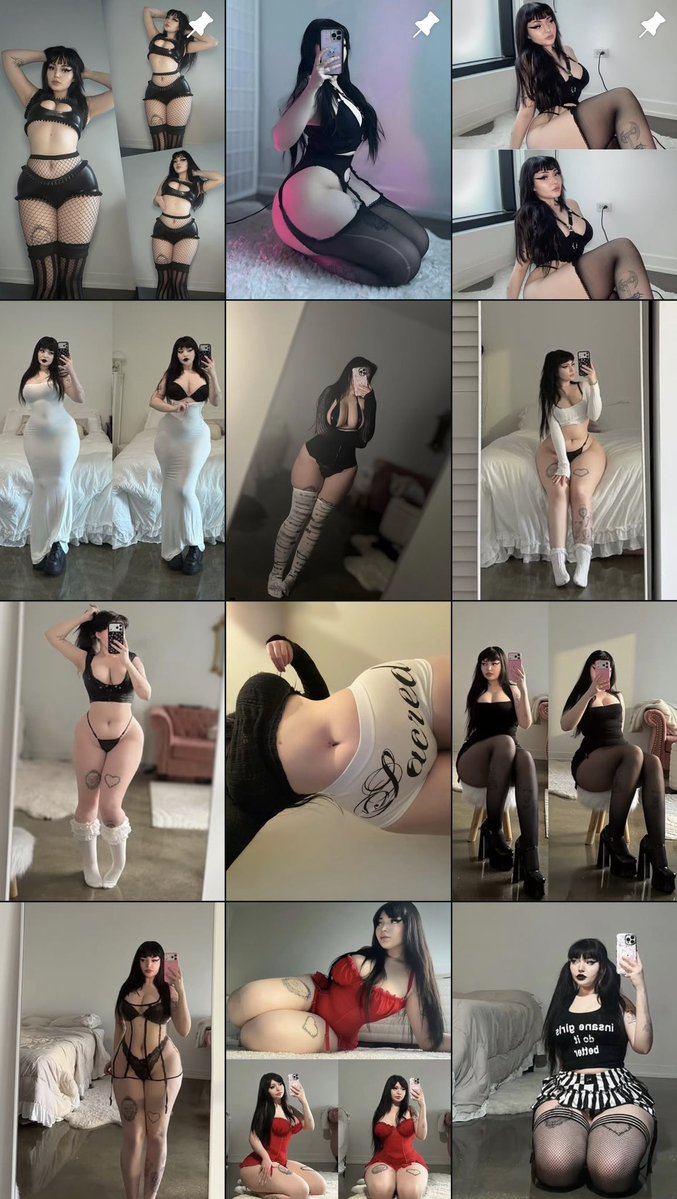
Task: Open the selfie with the pink armchair behind
Action: pyautogui.click(x=112, y=751)
